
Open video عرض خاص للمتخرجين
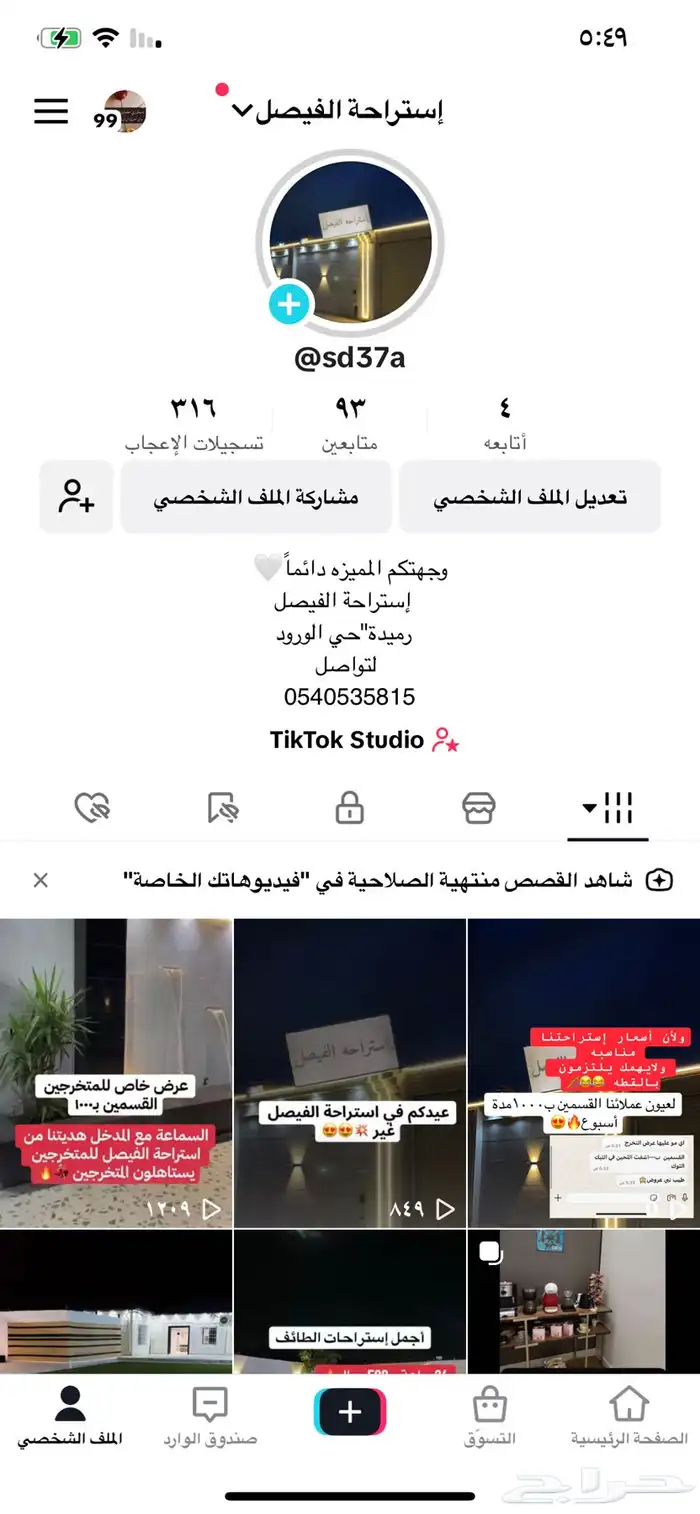[x=116, y=1073]
